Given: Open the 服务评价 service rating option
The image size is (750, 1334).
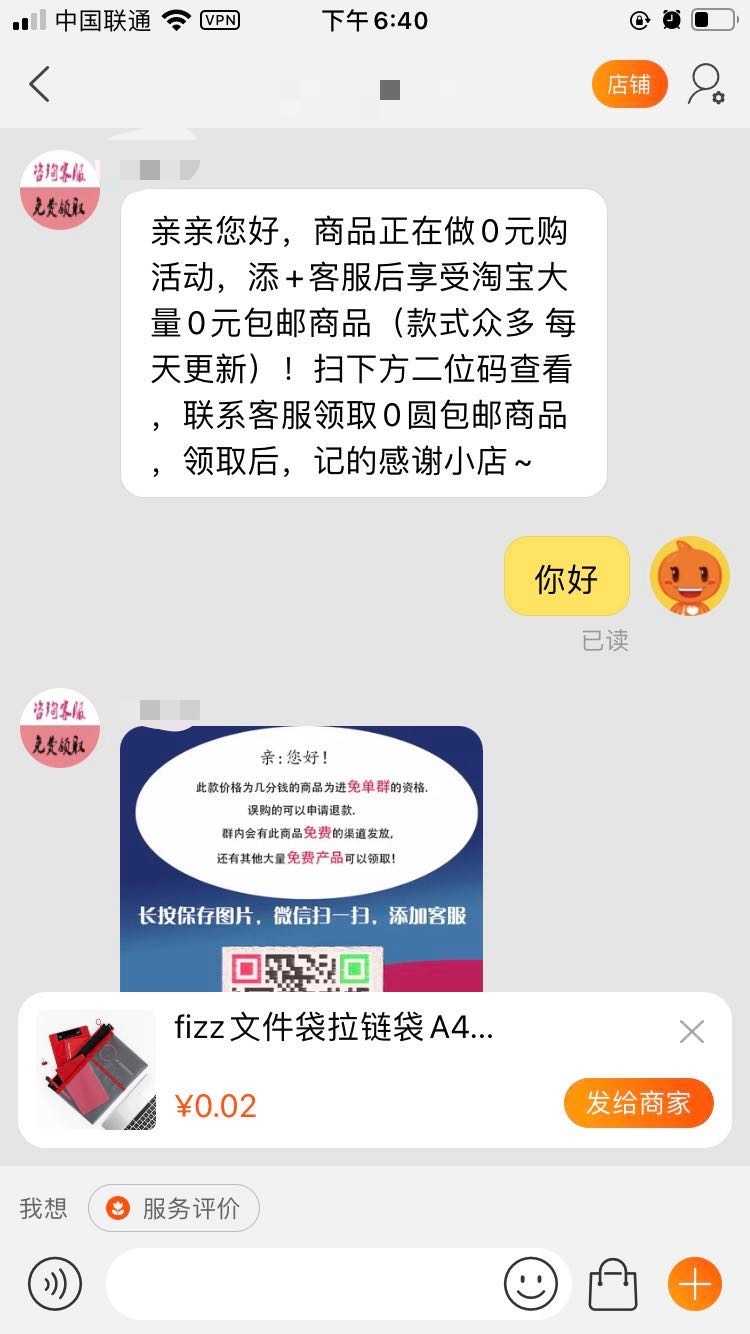Looking at the screenshot, I should pyautogui.click(x=174, y=1208).
